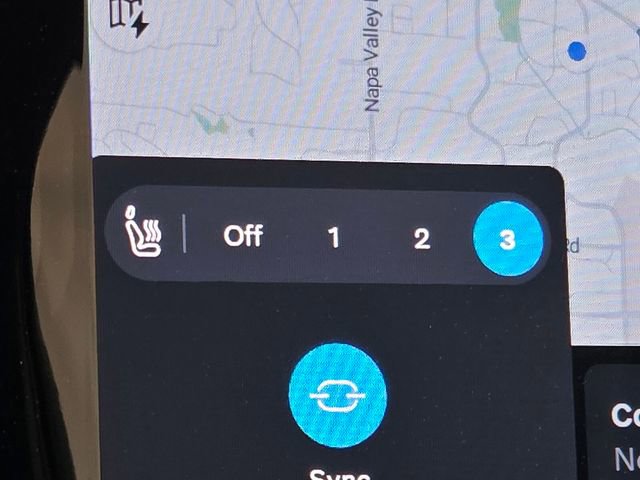Select seat heater level 3
640x480 pixels.
tap(508, 238)
